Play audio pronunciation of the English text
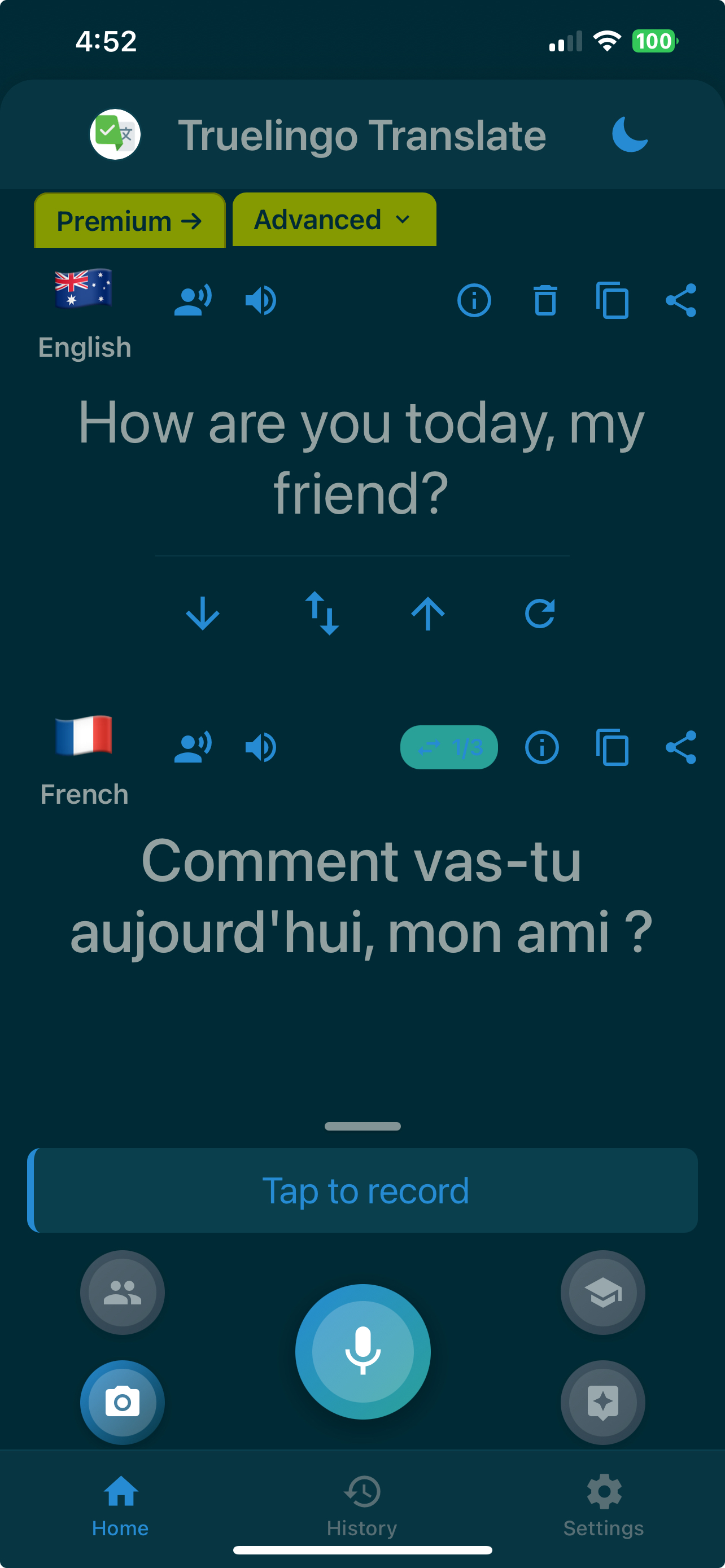The height and width of the screenshot is (1568, 725). coord(259,300)
